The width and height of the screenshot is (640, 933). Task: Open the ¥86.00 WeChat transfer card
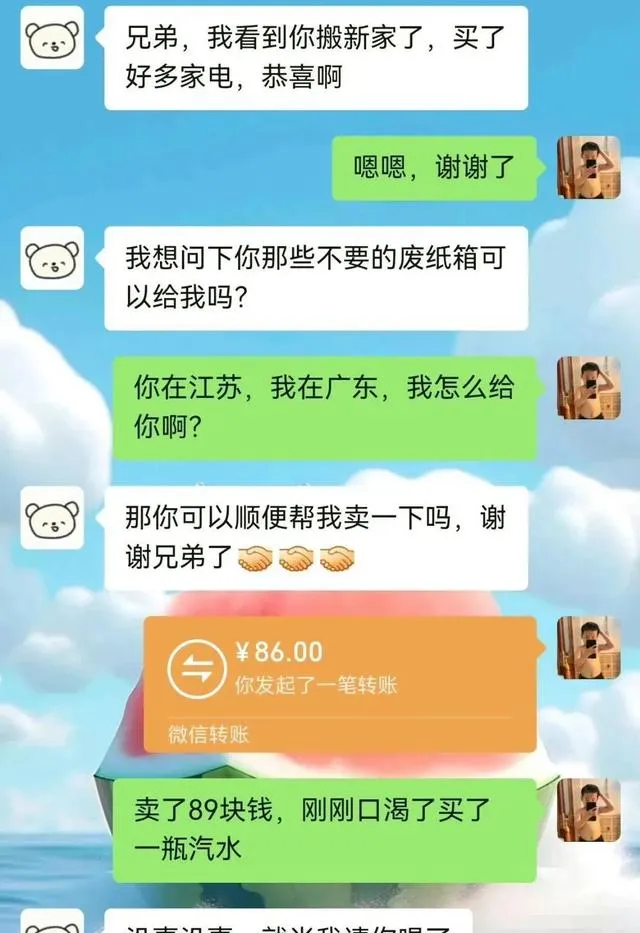click(x=340, y=682)
